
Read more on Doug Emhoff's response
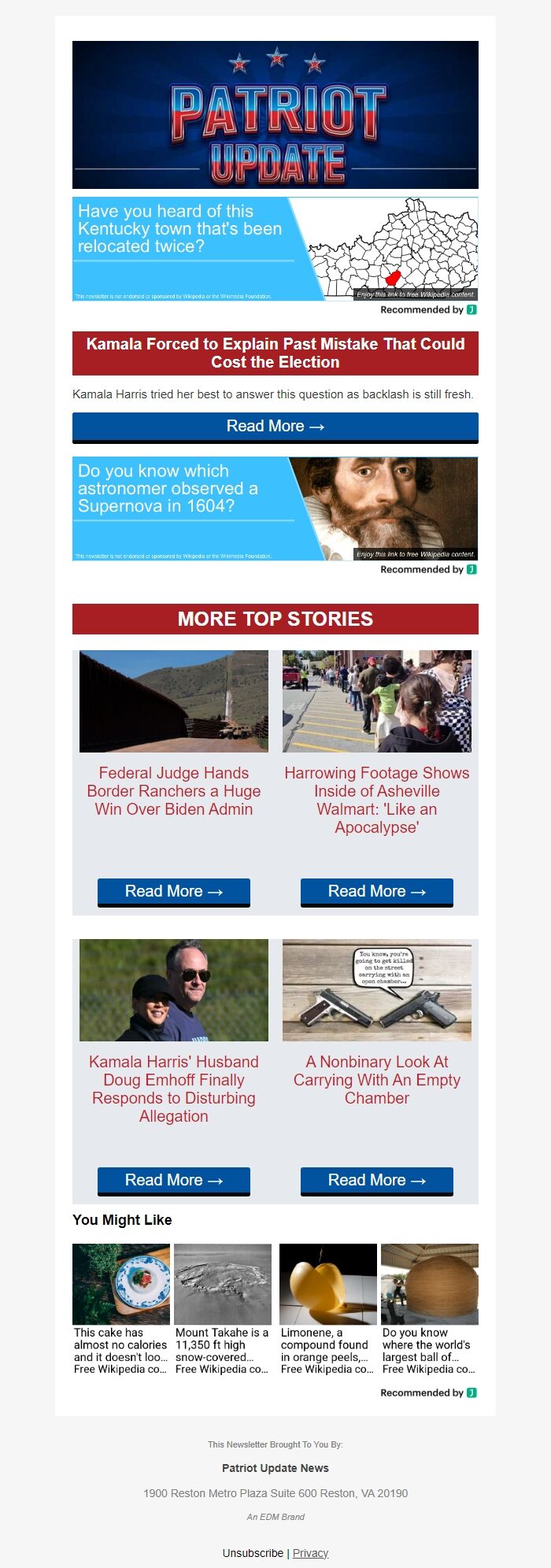[x=173, y=1181]
